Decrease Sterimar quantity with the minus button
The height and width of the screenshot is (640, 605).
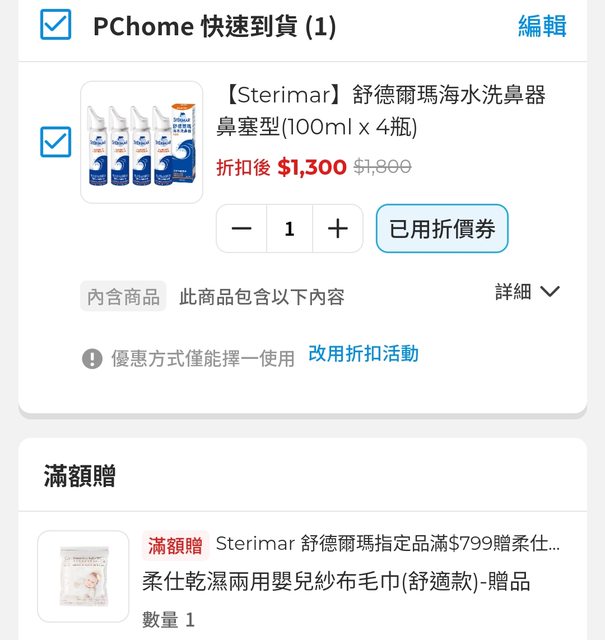click(242, 229)
